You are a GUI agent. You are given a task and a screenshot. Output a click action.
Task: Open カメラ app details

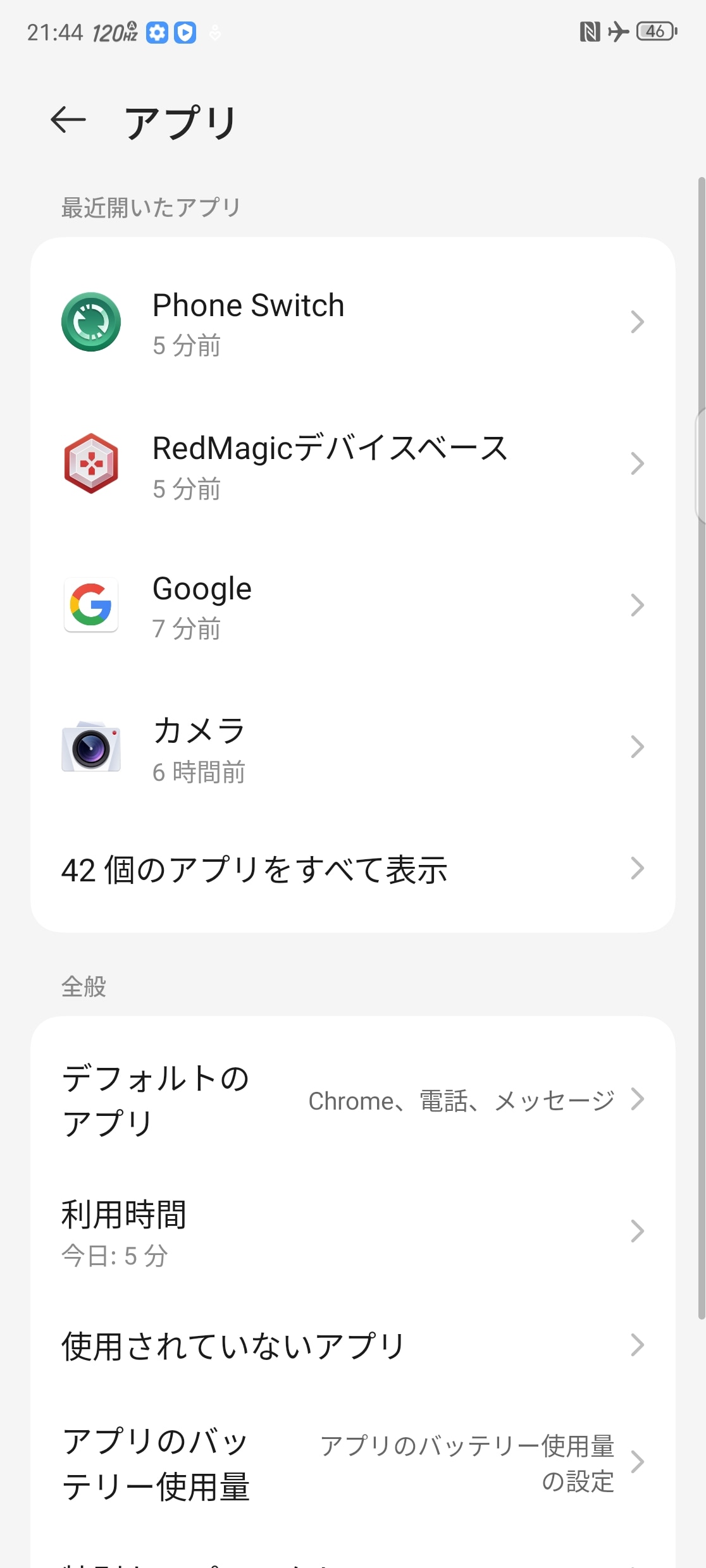point(352,748)
